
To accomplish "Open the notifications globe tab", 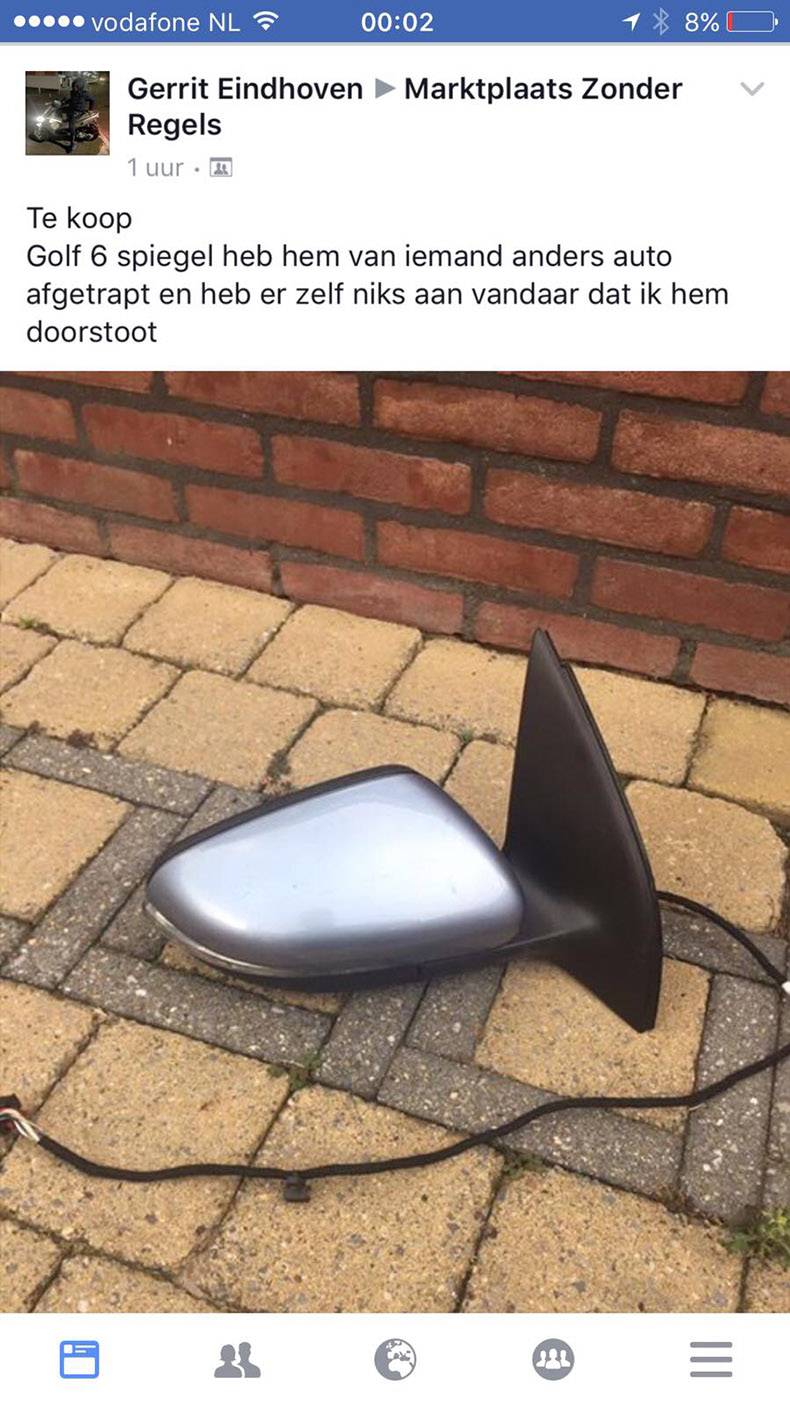I will pos(395,1359).
